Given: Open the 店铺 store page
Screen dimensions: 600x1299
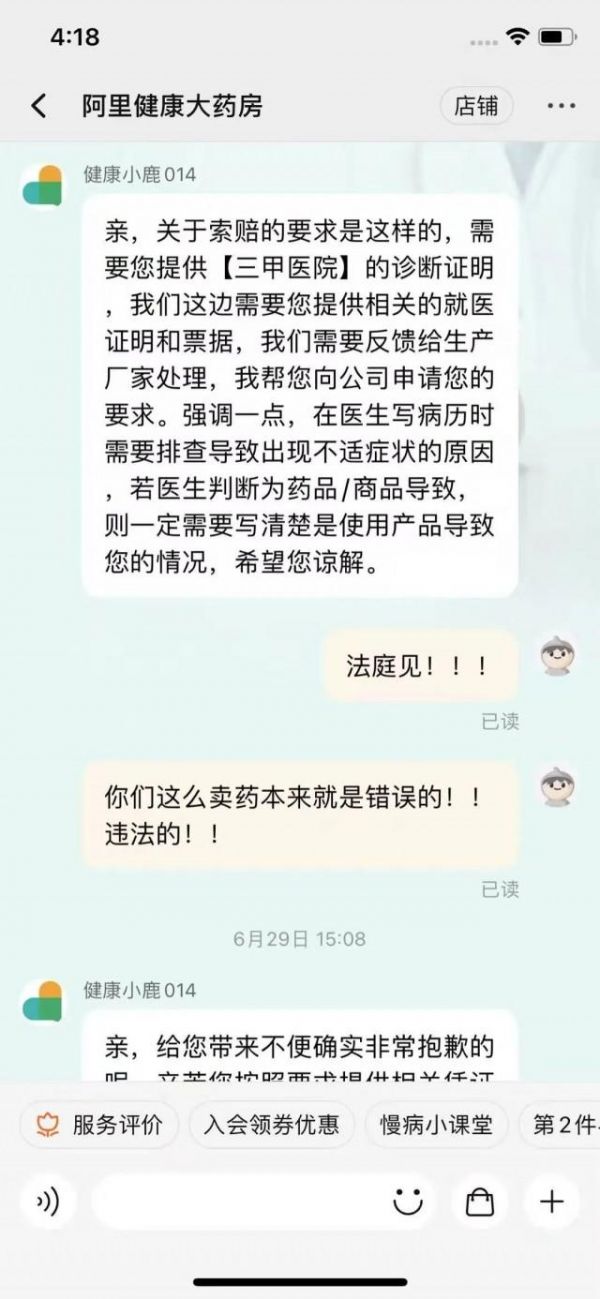Looking at the screenshot, I should (x=476, y=106).
